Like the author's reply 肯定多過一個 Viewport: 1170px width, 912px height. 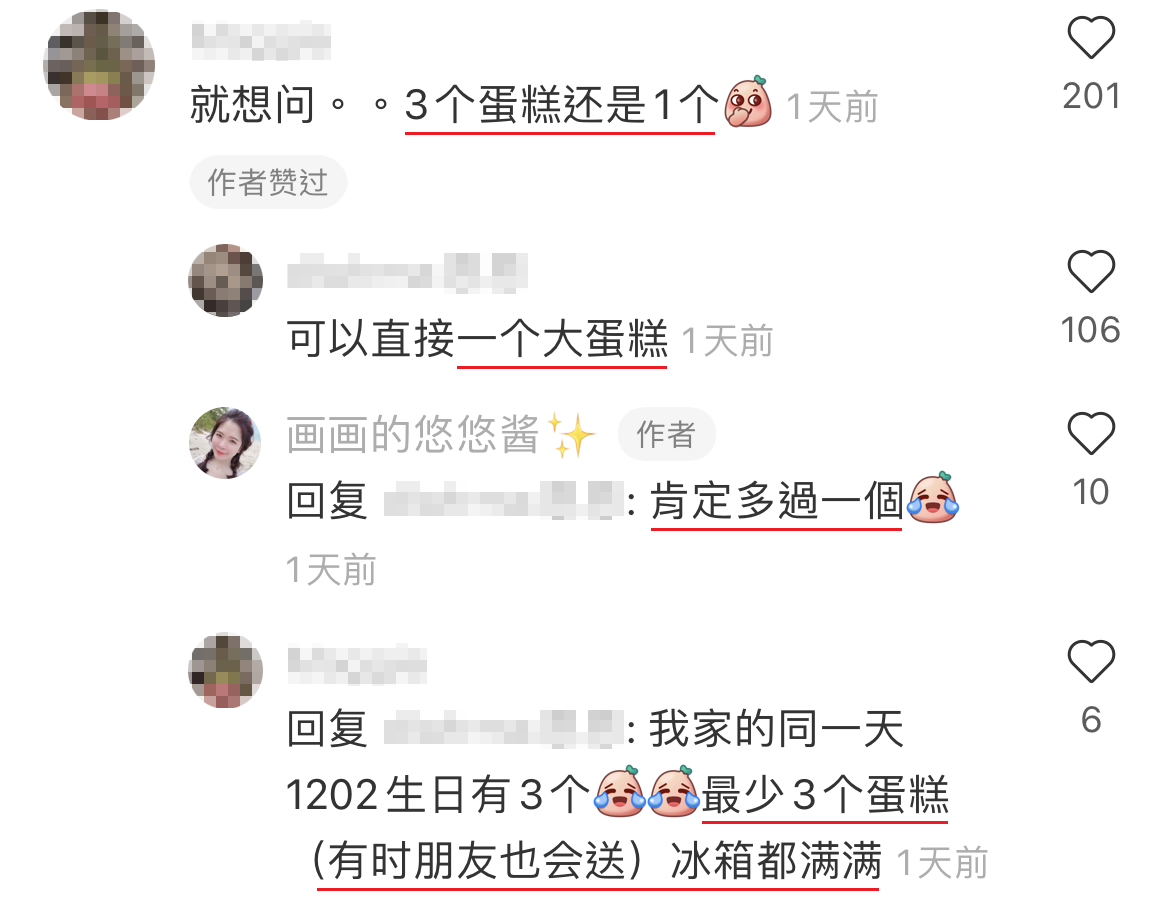[x=1091, y=435]
